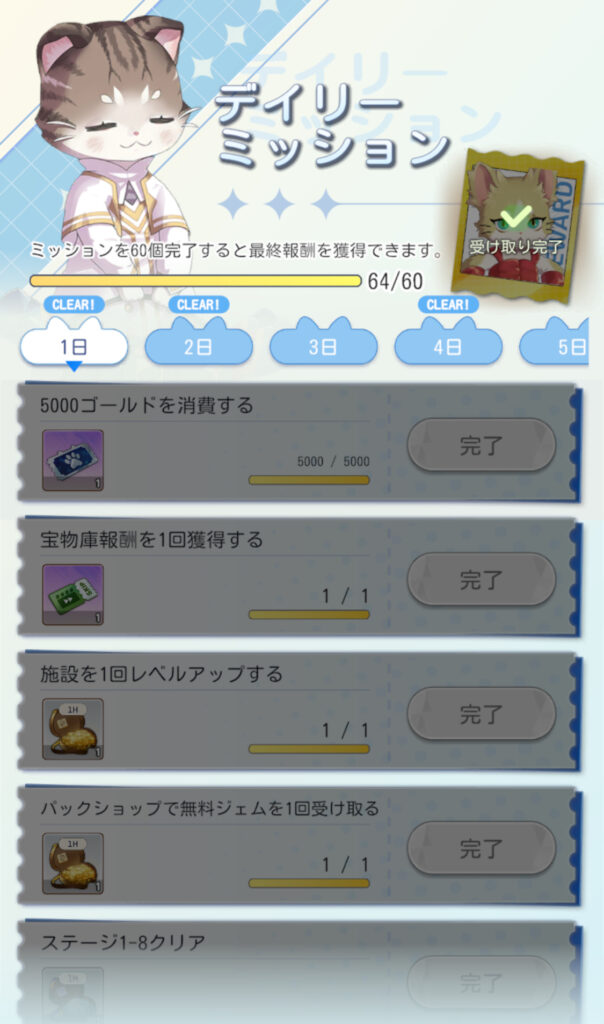Viewport: 604px width, 1024px height.
Task: Switch to the 2日 day tab
Action: point(198,346)
